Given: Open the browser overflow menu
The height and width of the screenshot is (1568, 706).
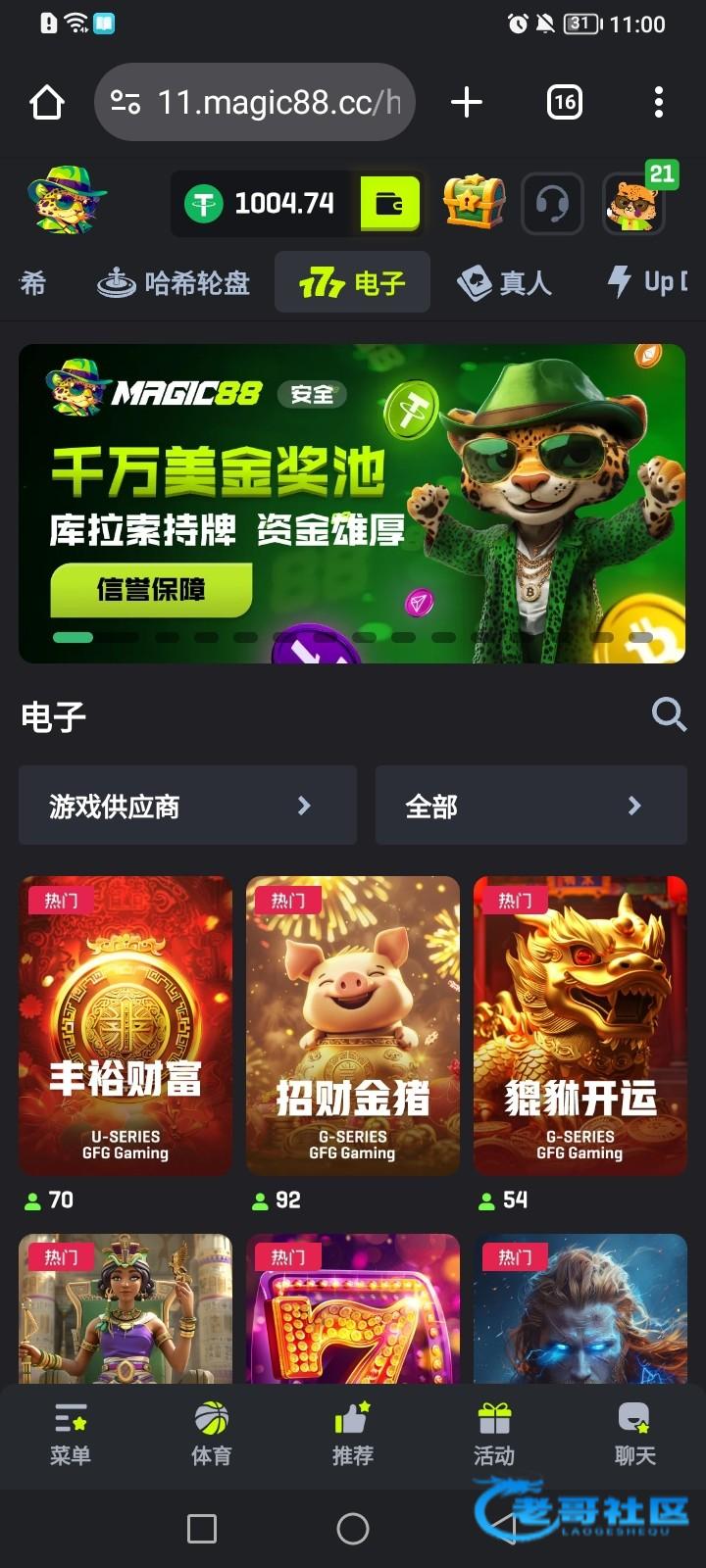Looking at the screenshot, I should pyautogui.click(x=658, y=102).
